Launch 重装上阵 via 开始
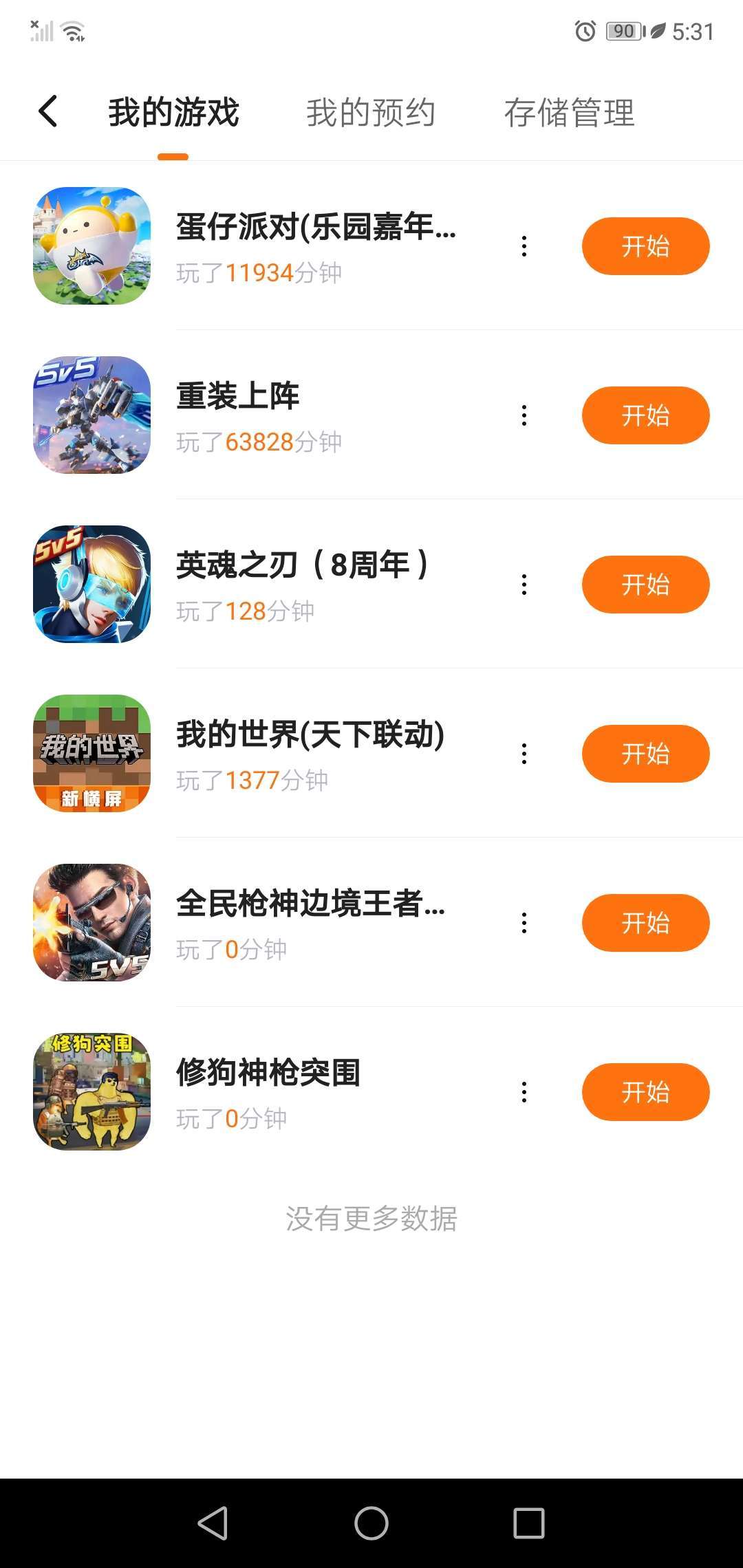Screen dimensions: 743x1568 pyautogui.click(x=645, y=415)
